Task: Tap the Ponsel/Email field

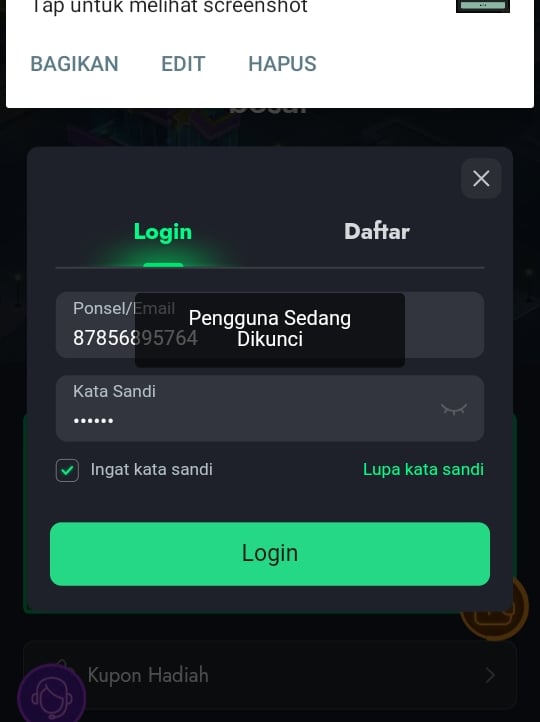Action: 270,325
